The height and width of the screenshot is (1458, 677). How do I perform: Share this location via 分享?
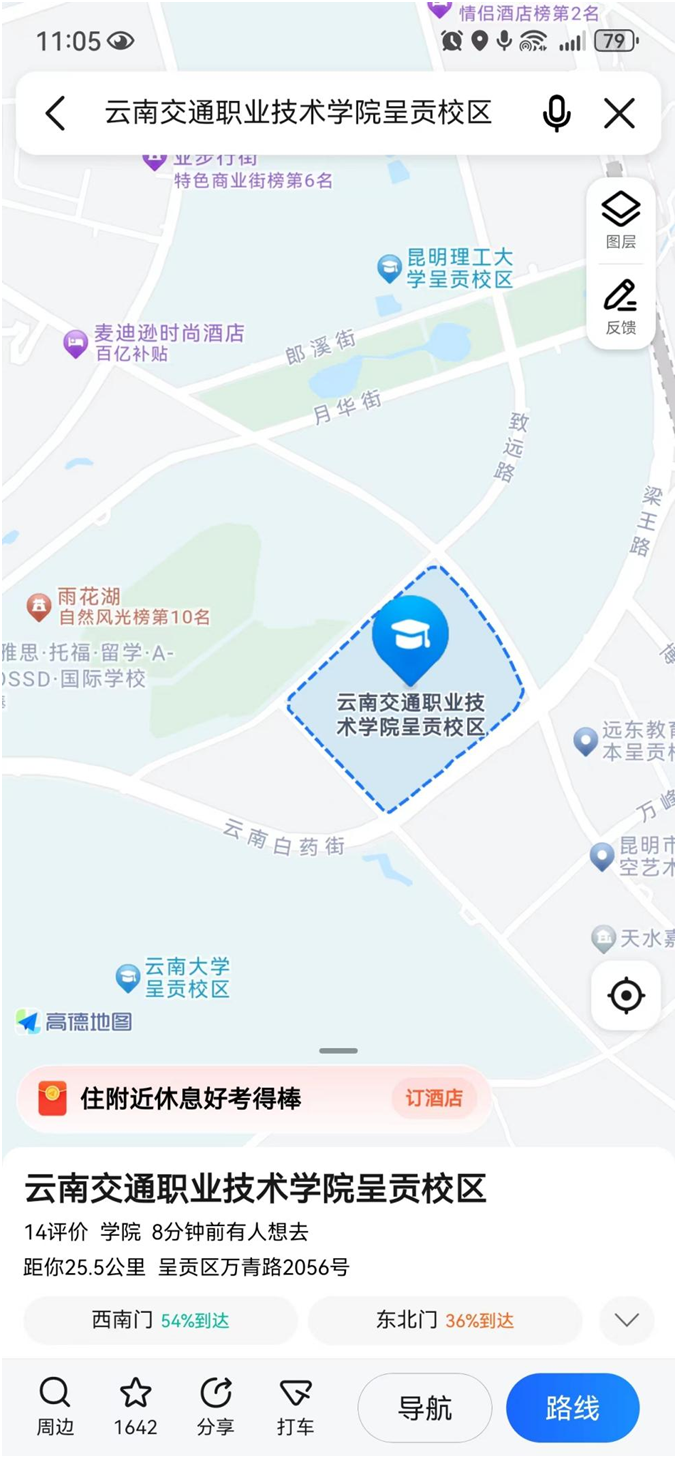pos(215,1406)
